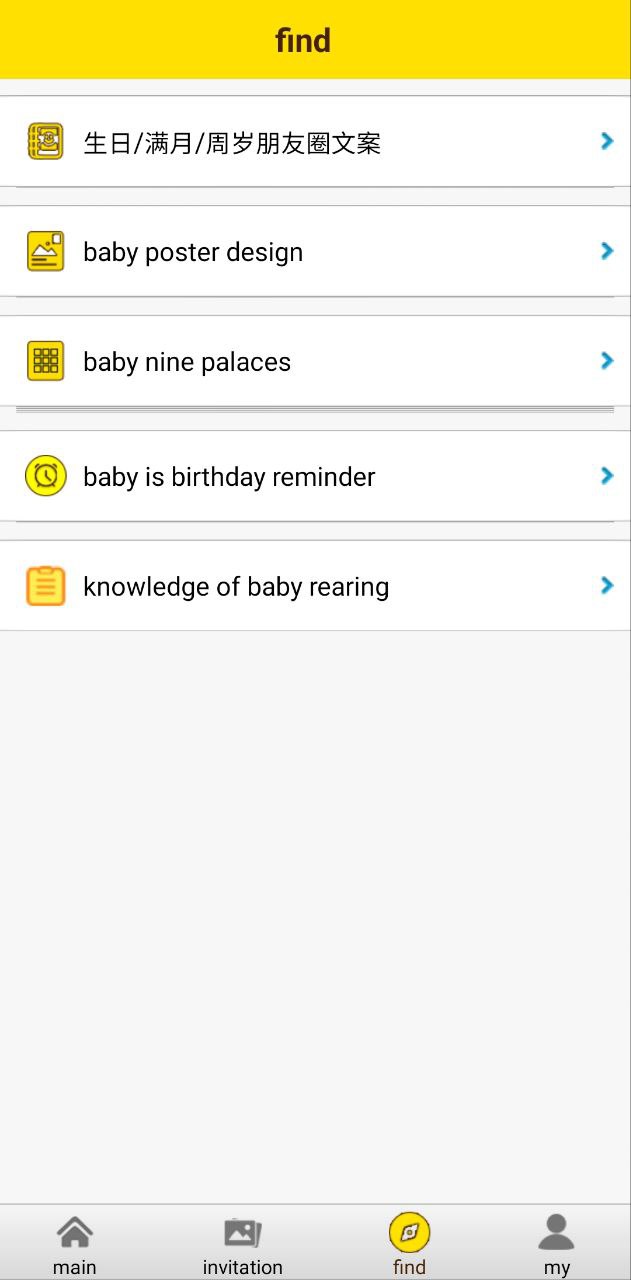Open baby poster design

(315, 252)
